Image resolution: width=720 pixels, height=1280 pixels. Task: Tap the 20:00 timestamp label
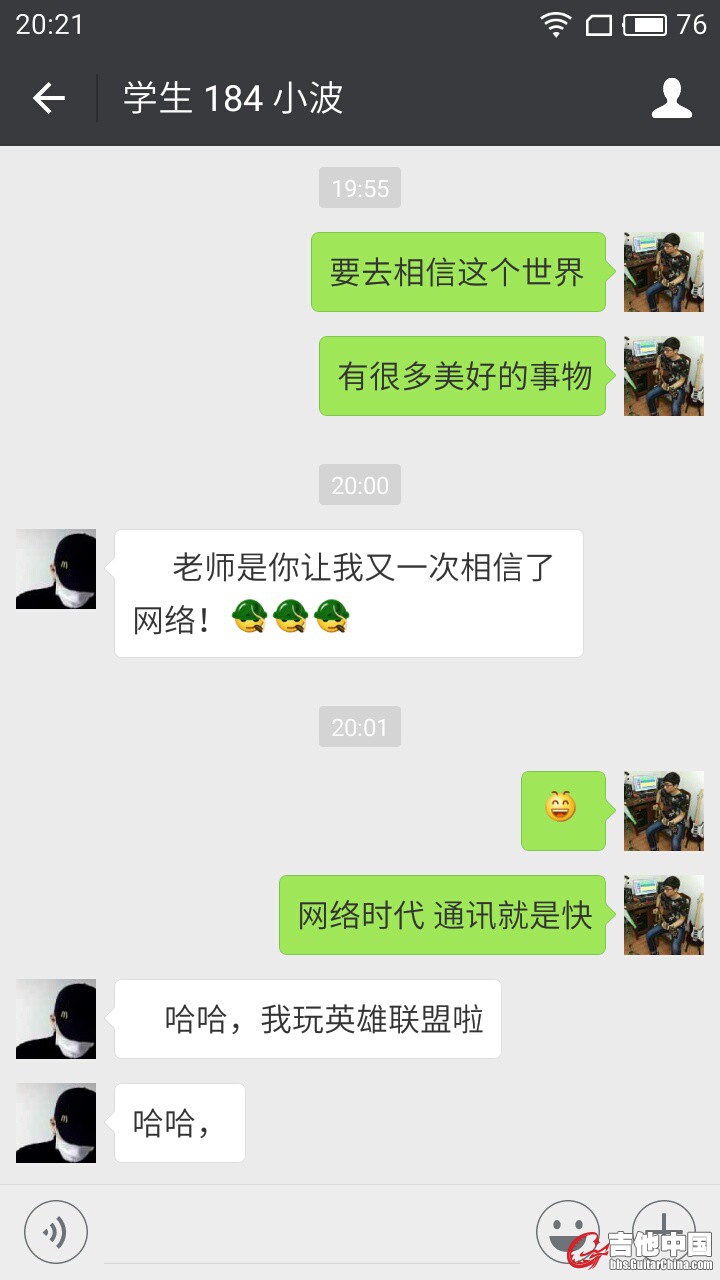coord(360,485)
